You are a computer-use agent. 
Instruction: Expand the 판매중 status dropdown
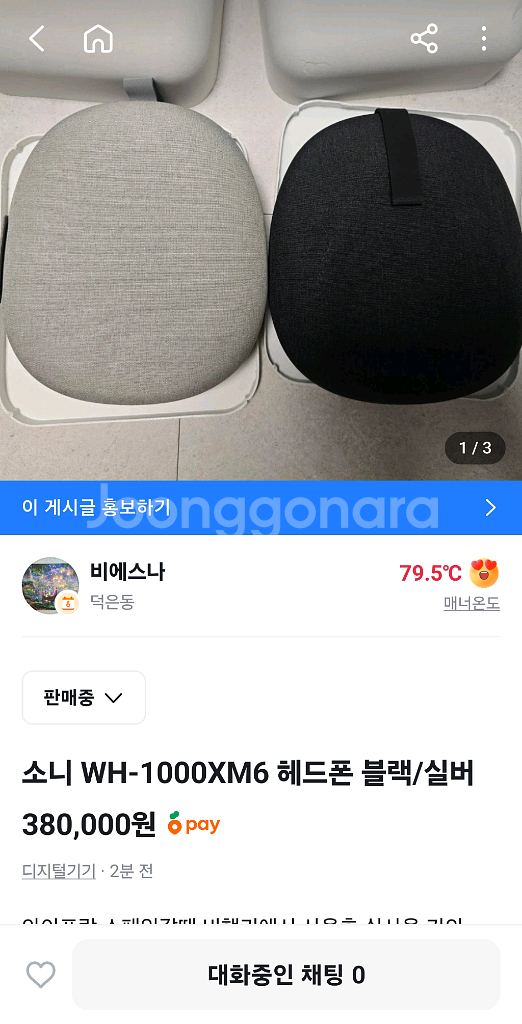[x=84, y=697]
